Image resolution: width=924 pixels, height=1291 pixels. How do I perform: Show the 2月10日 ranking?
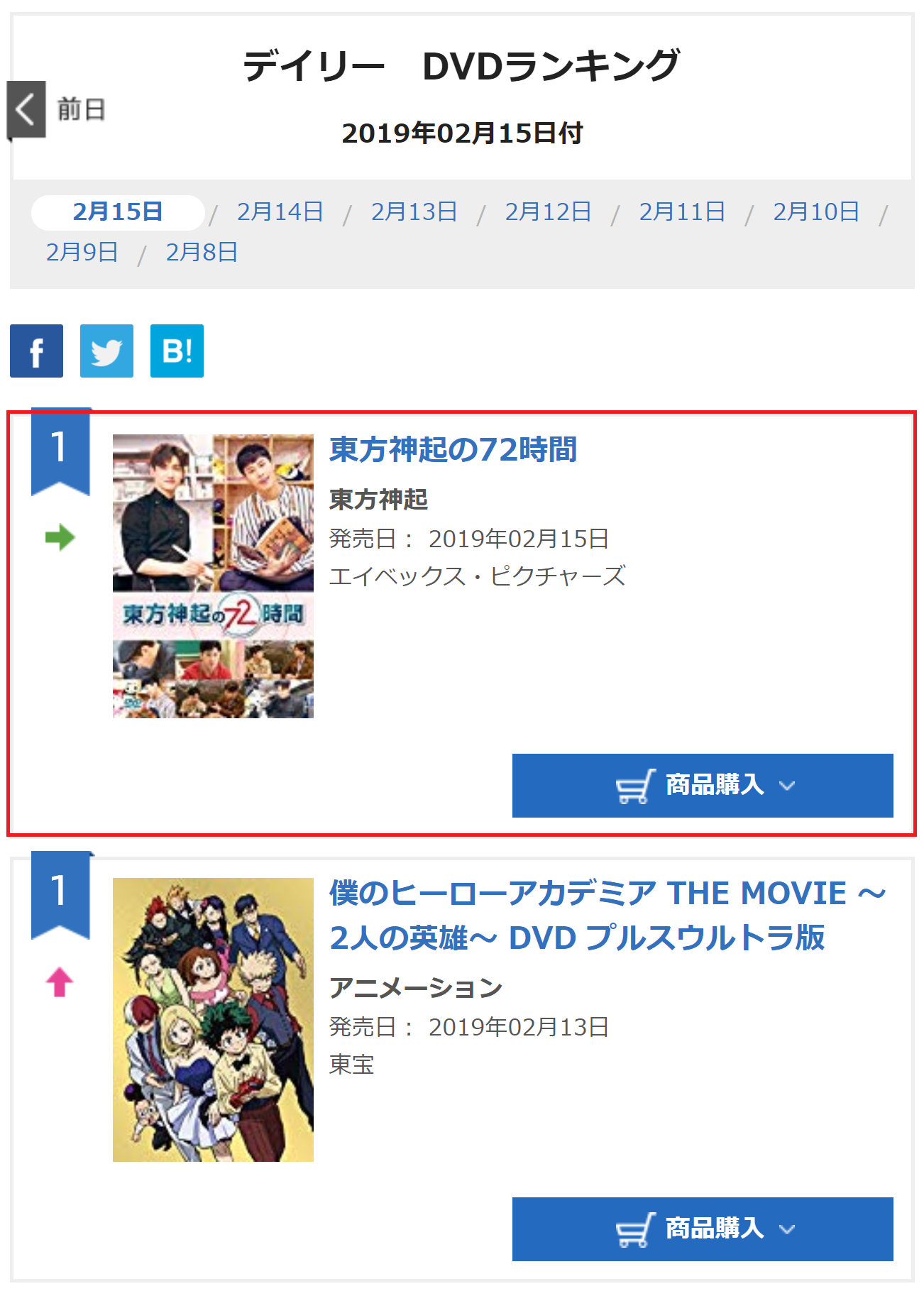[816, 212]
